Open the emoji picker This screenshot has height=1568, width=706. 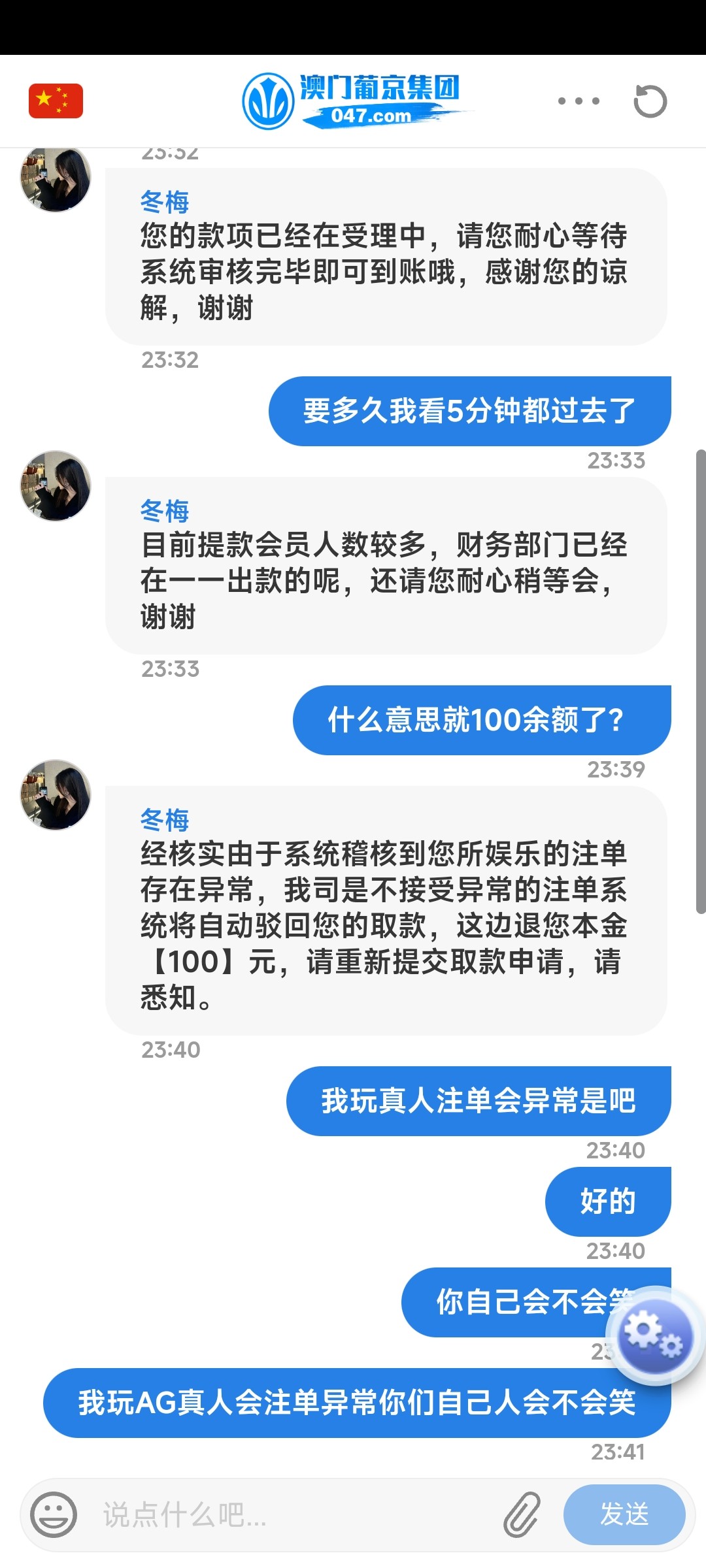(54, 1514)
